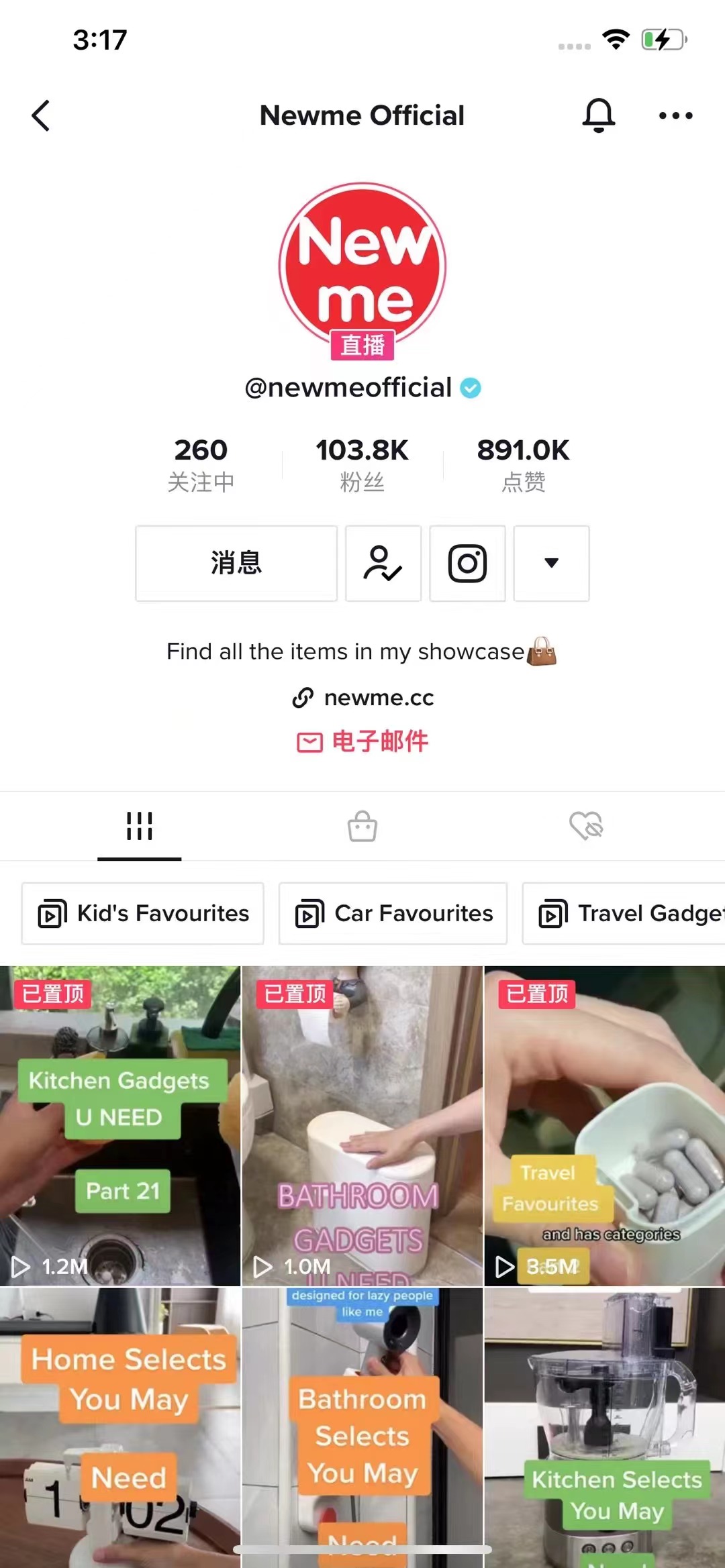This screenshot has height=1568, width=725.
Task: Open the Kid's Favourites playlist
Action: click(143, 913)
